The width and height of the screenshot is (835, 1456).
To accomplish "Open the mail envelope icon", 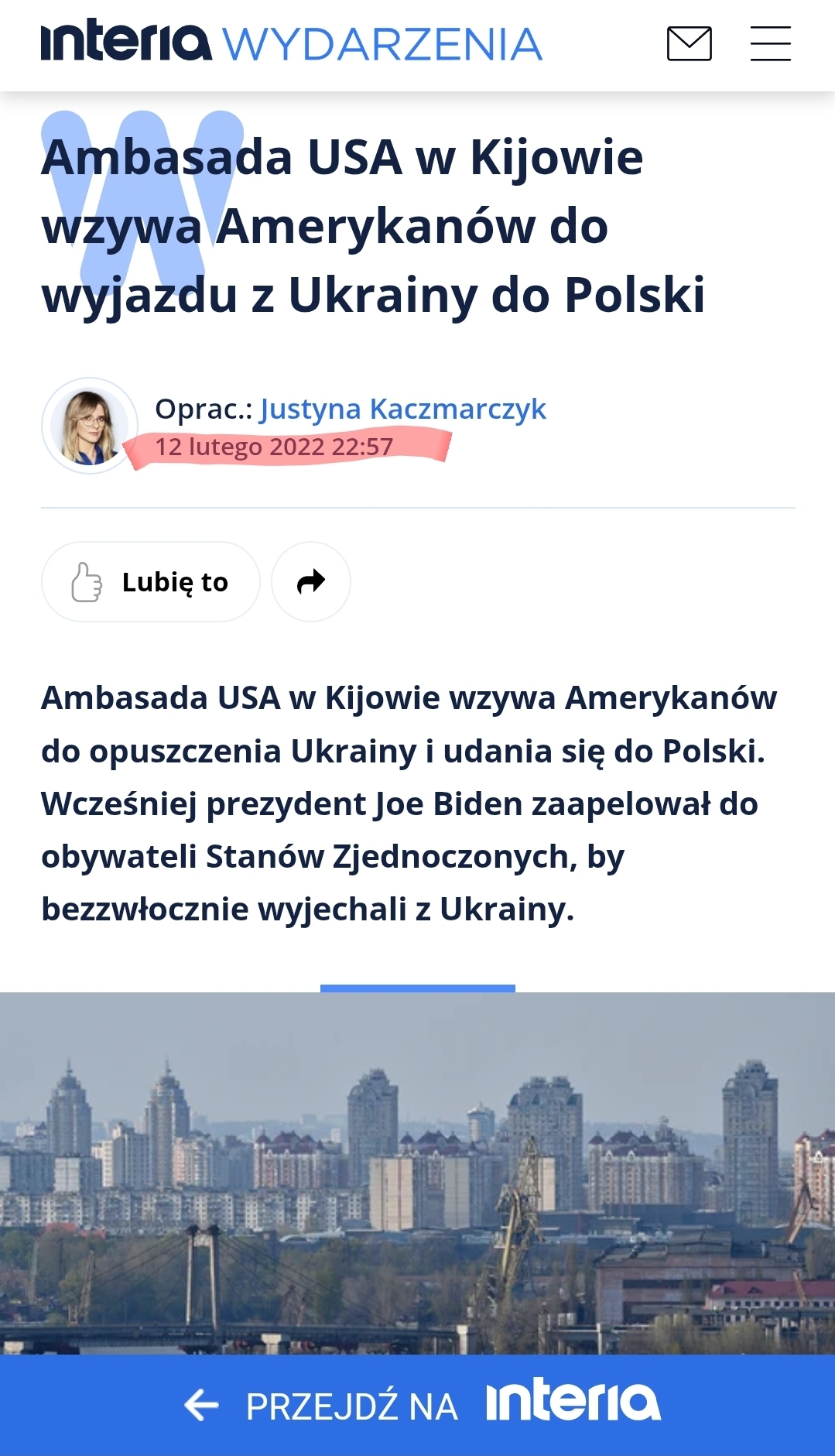I will pyautogui.click(x=689, y=43).
